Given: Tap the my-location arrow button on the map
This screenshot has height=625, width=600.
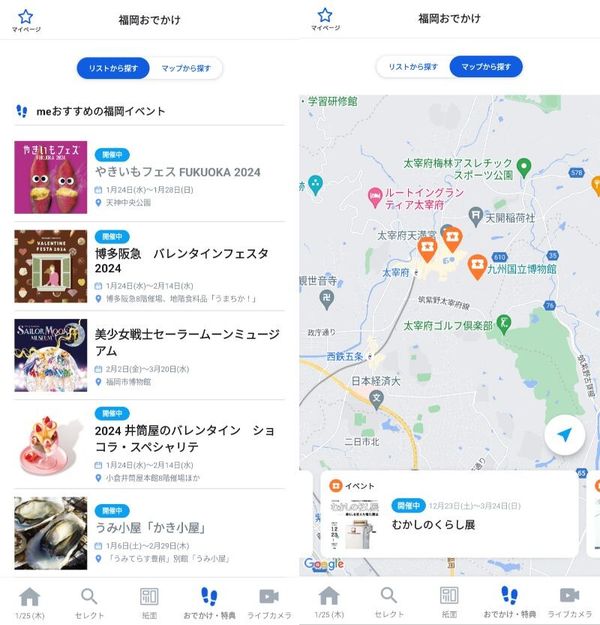Looking at the screenshot, I should [x=565, y=434].
